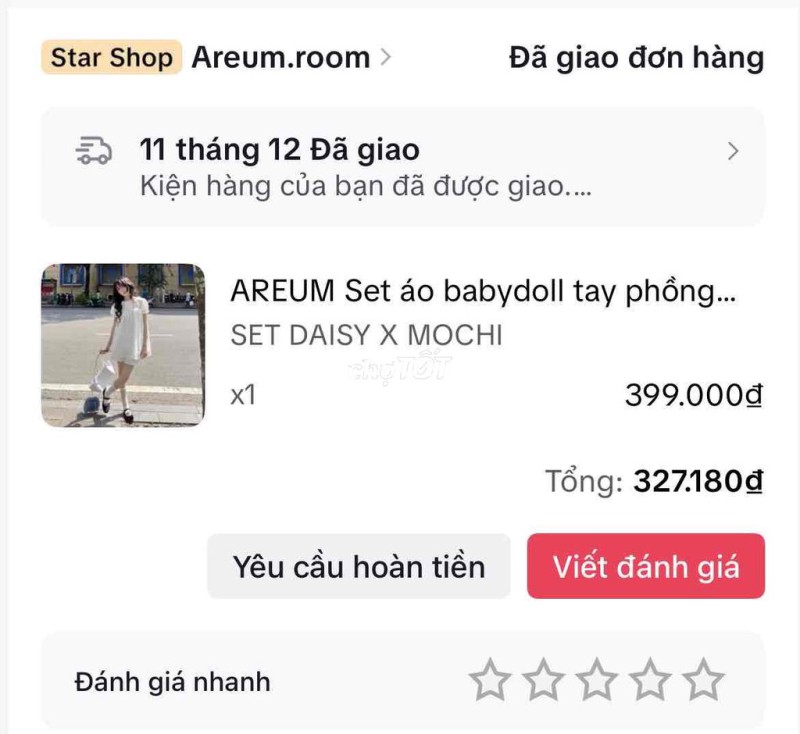This screenshot has height=734, width=800.
Task: Open the AREUM babydoll set product photo
Action: [123, 345]
